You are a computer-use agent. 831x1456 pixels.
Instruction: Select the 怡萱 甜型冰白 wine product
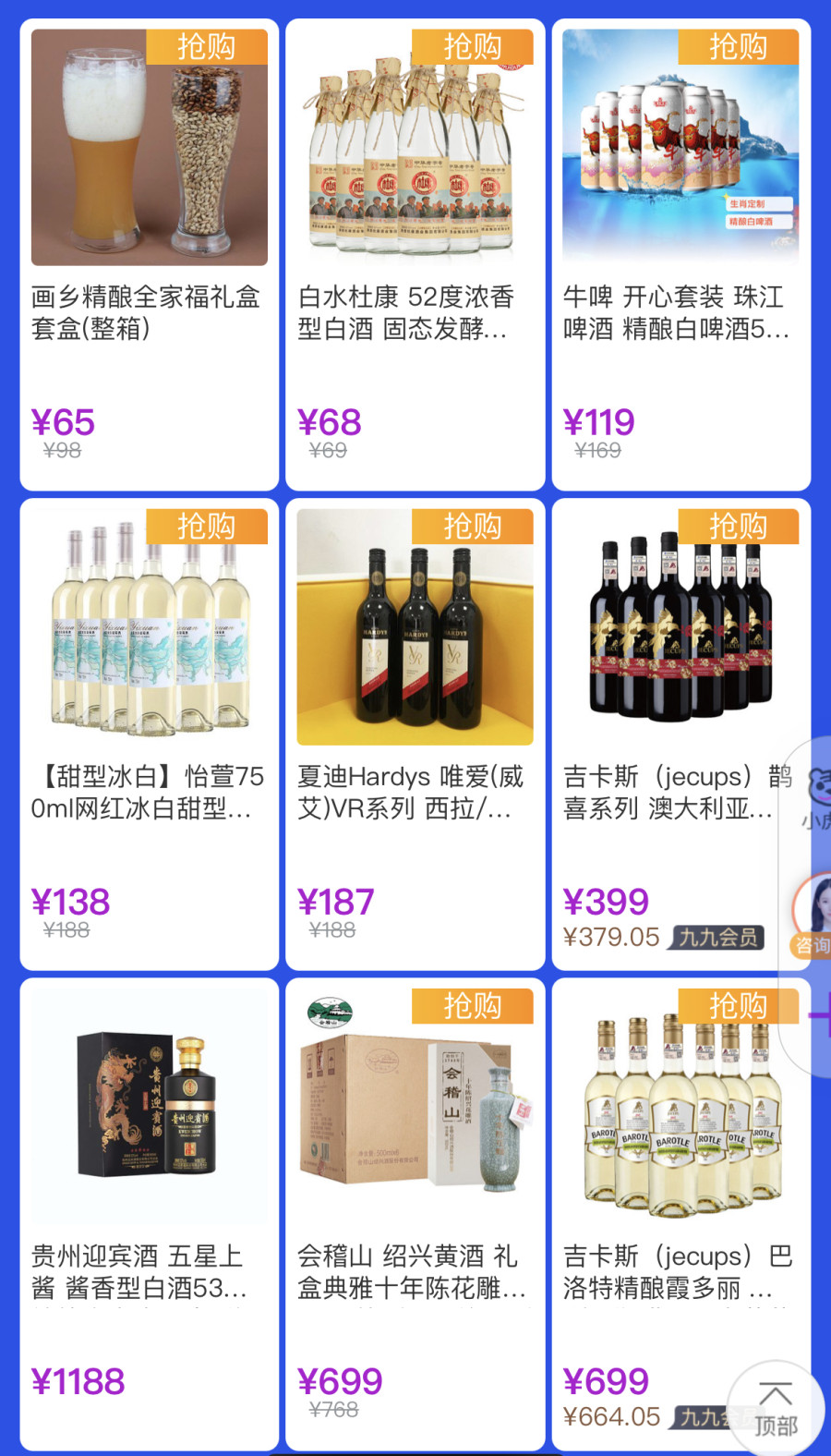click(149, 734)
